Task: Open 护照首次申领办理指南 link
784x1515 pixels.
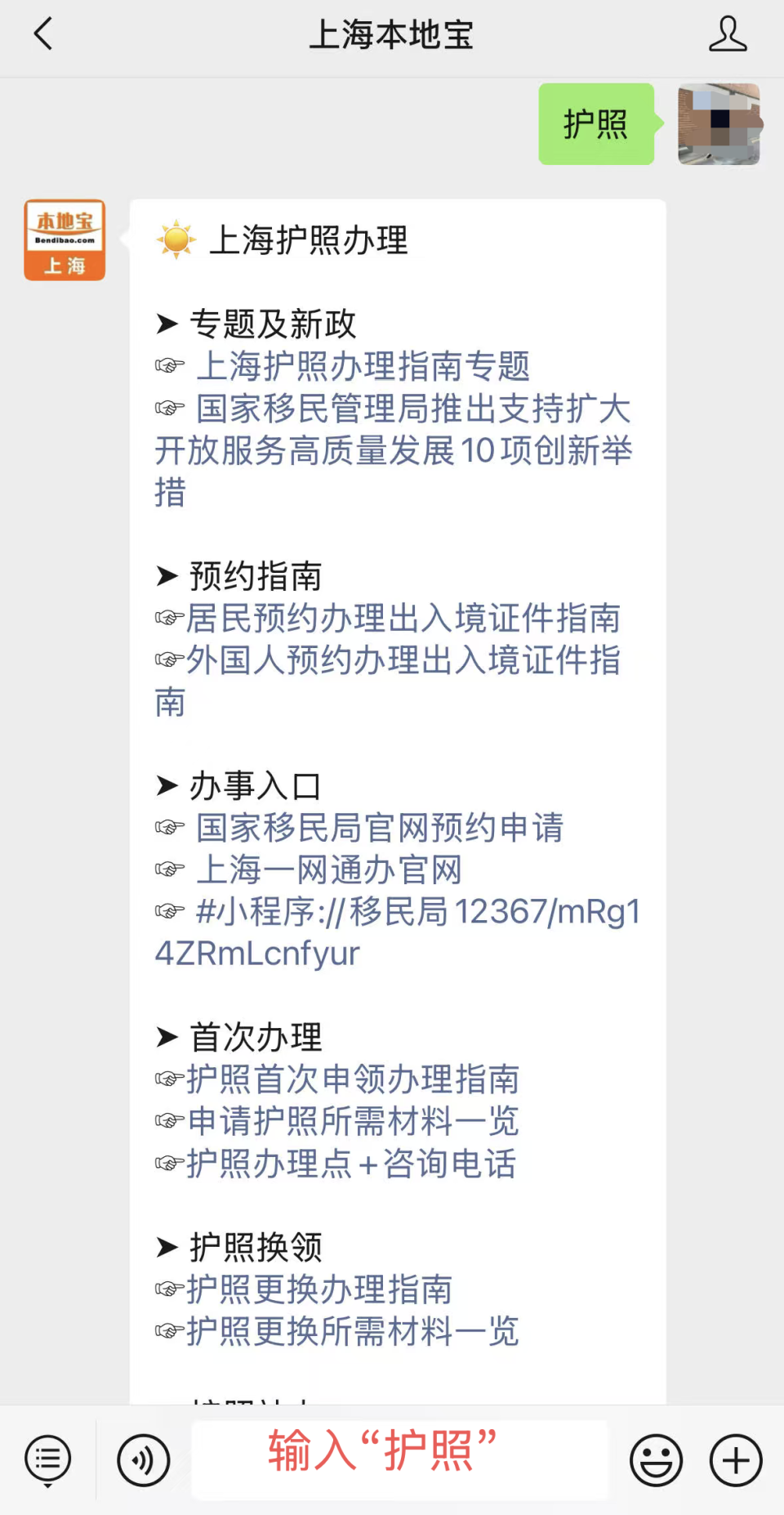Action: coord(353,1079)
